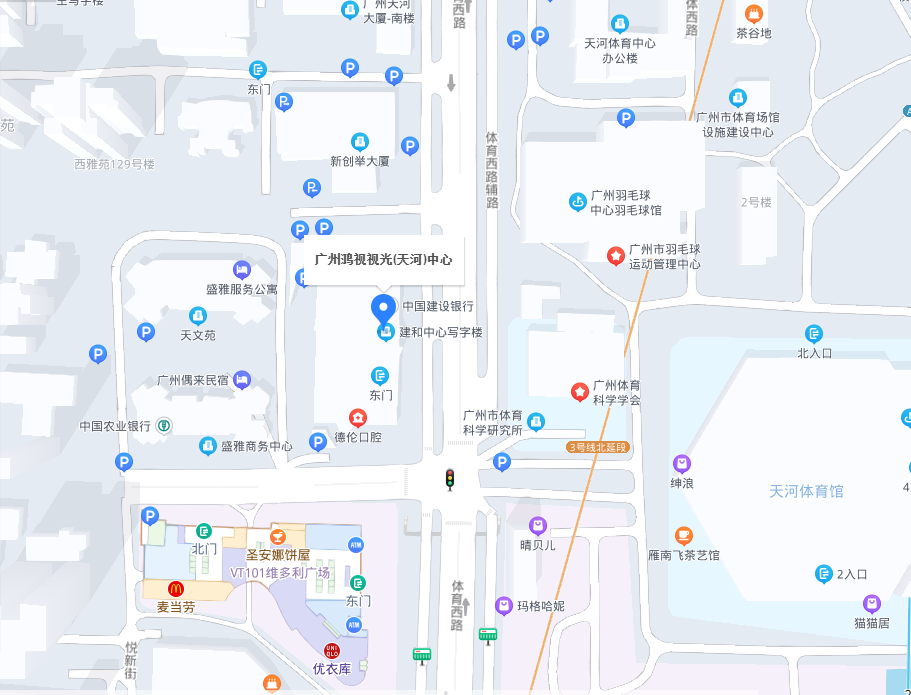Tap the 中国农业银行 bank marker
Screen dimensions: 911x695
pos(164,426)
